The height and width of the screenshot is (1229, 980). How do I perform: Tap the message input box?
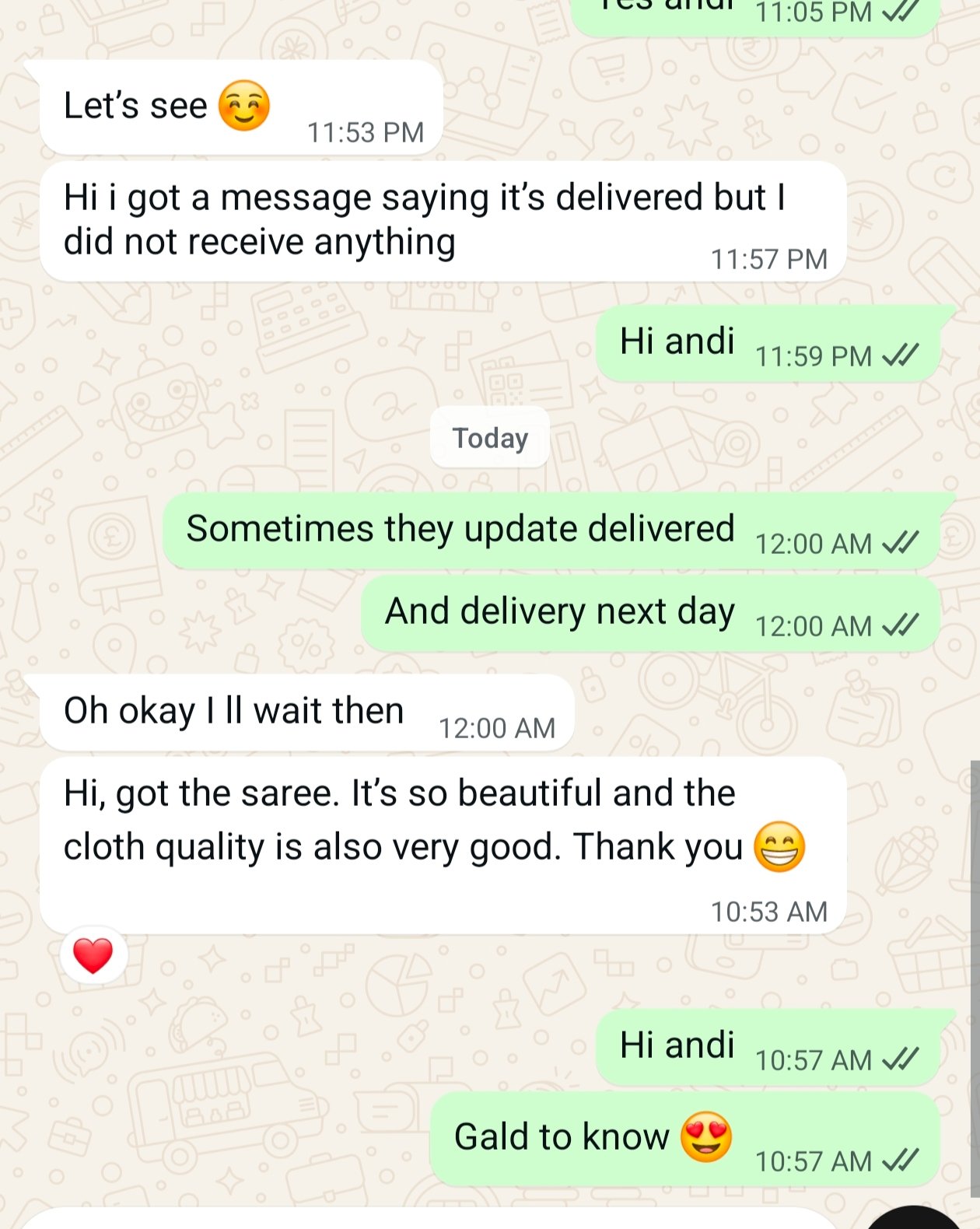428,1219
